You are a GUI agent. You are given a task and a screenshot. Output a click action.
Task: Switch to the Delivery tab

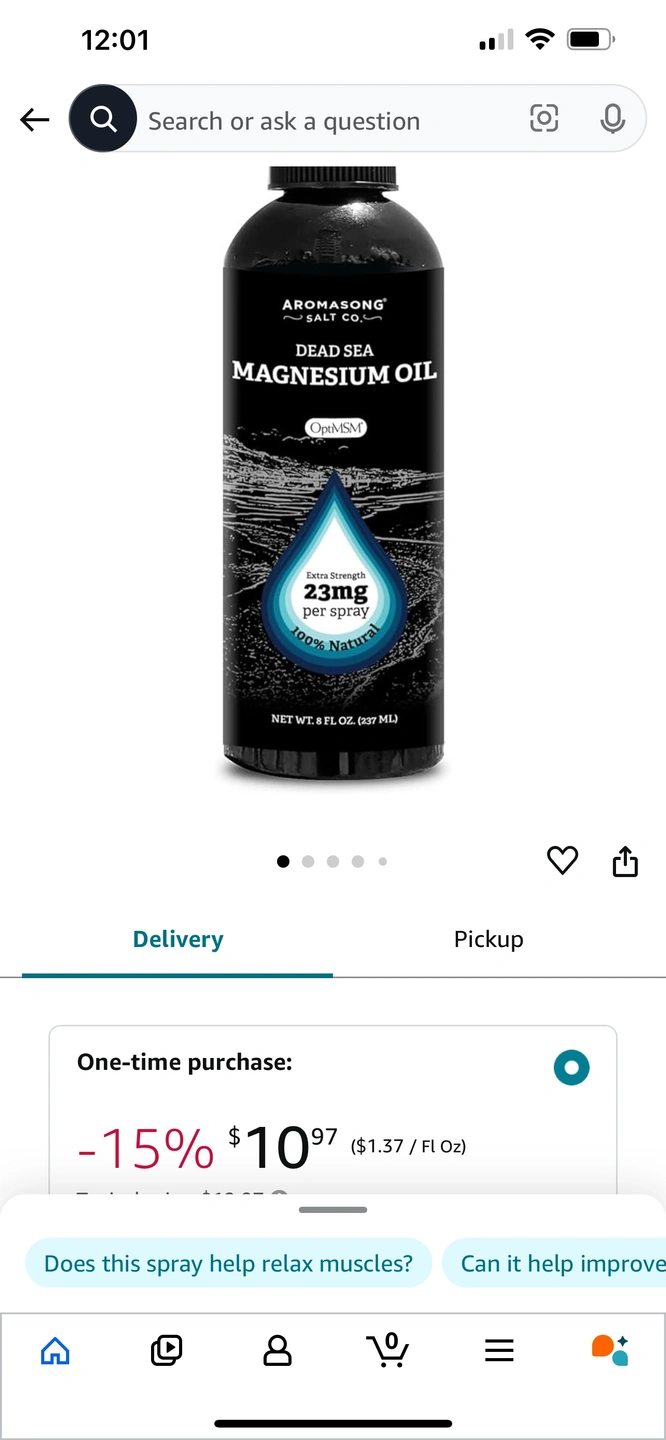tap(178, 940)
